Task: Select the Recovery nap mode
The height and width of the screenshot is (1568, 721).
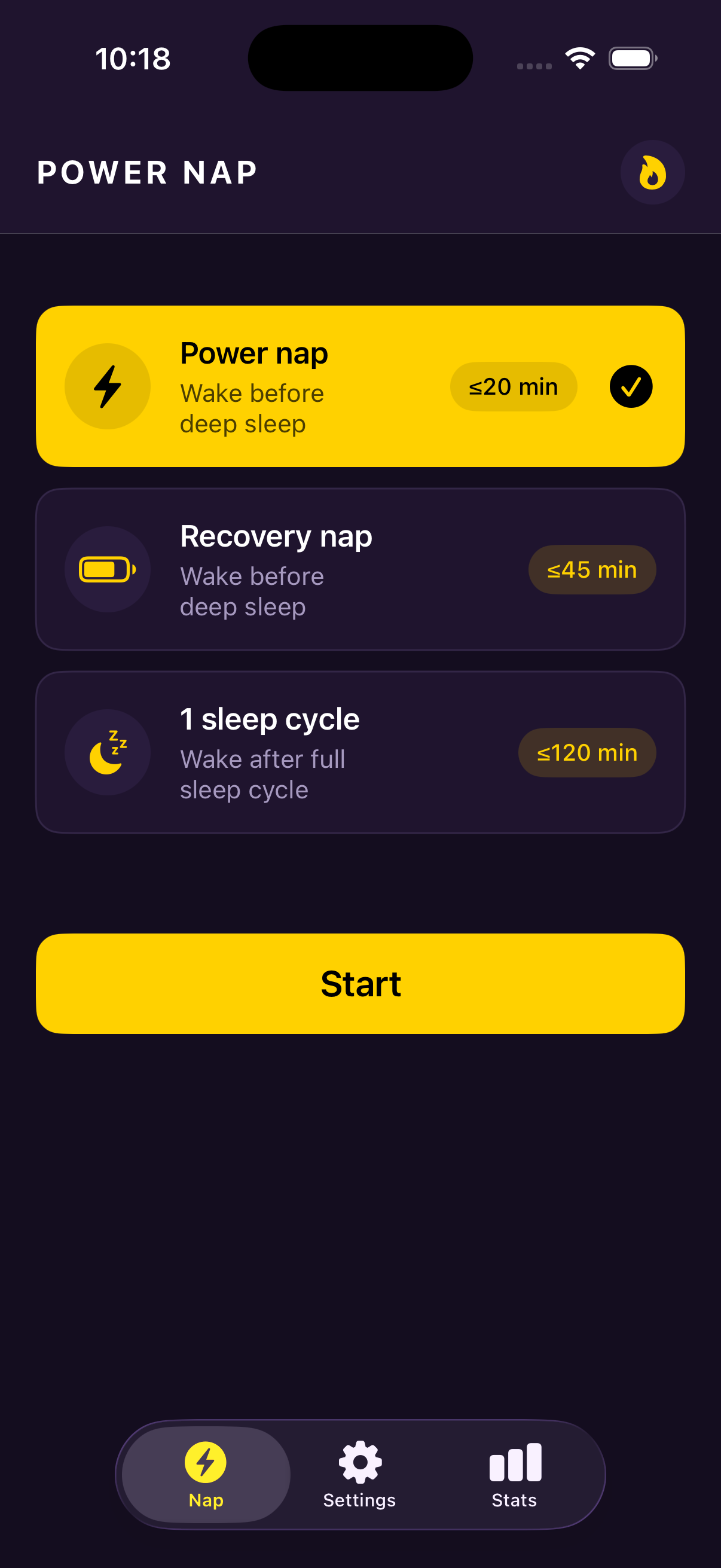Action: click(x=360, y=569)
